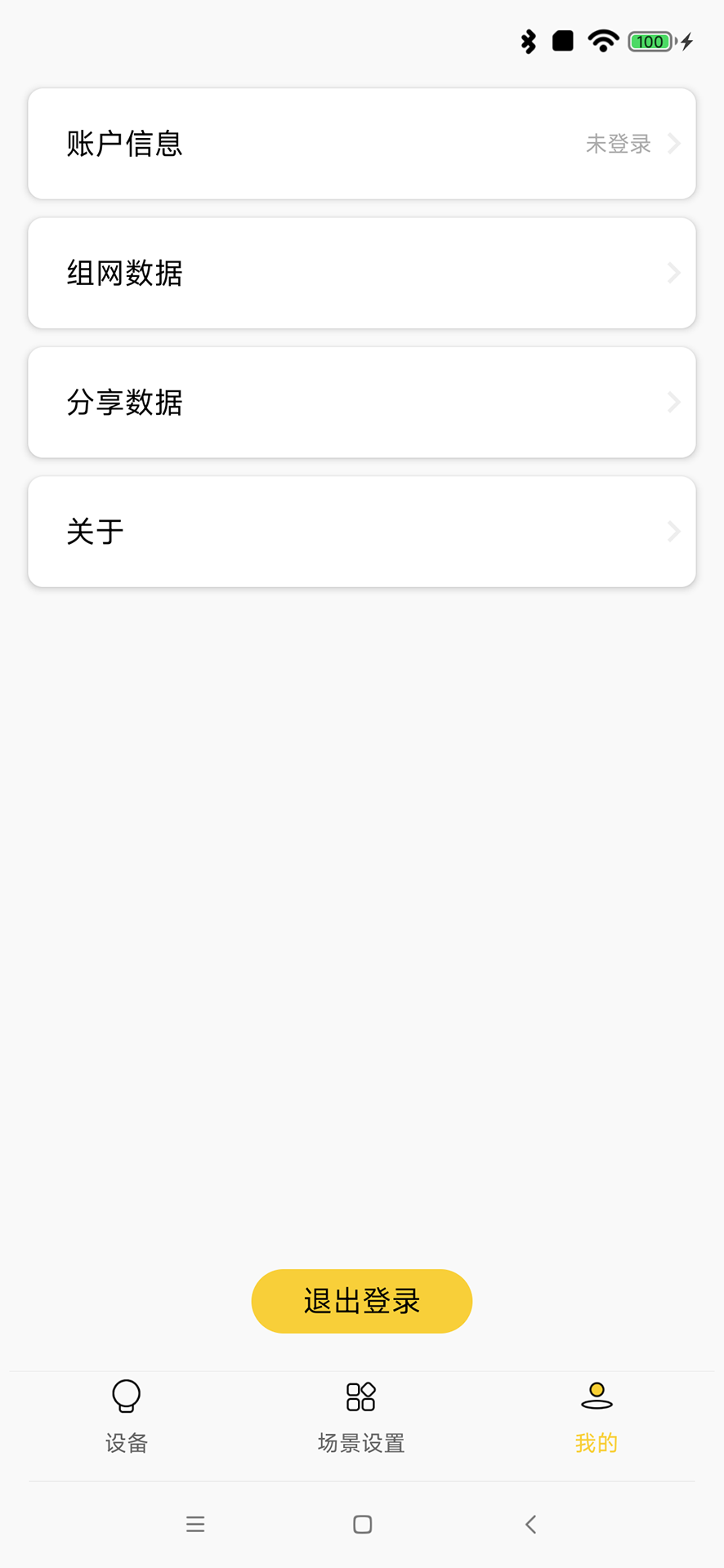Open 账户信息 account info row
This screenshot has height=1568, width=724.
pyautogui.click(x=361, y=144)
